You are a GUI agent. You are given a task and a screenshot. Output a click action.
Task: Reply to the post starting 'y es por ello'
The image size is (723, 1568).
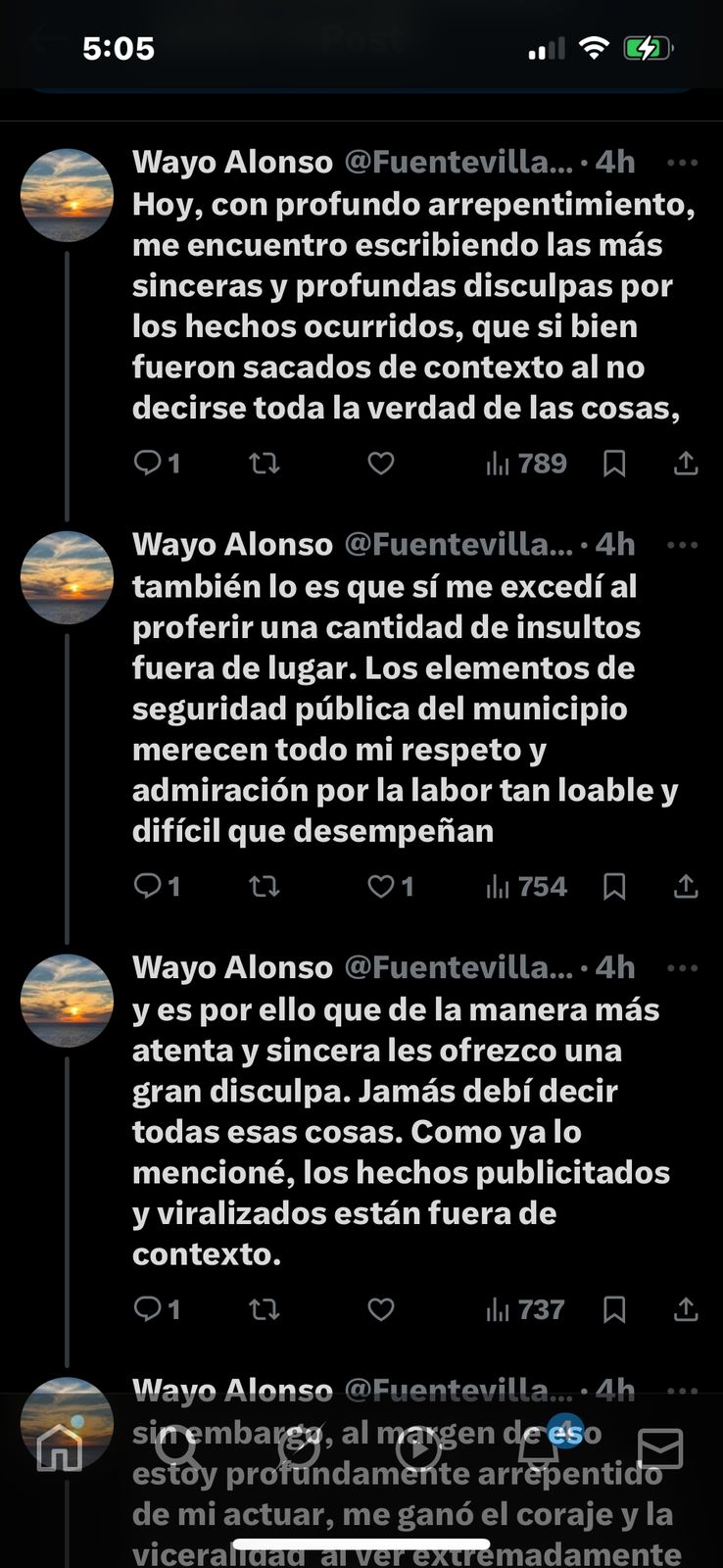coord(148,1309)
